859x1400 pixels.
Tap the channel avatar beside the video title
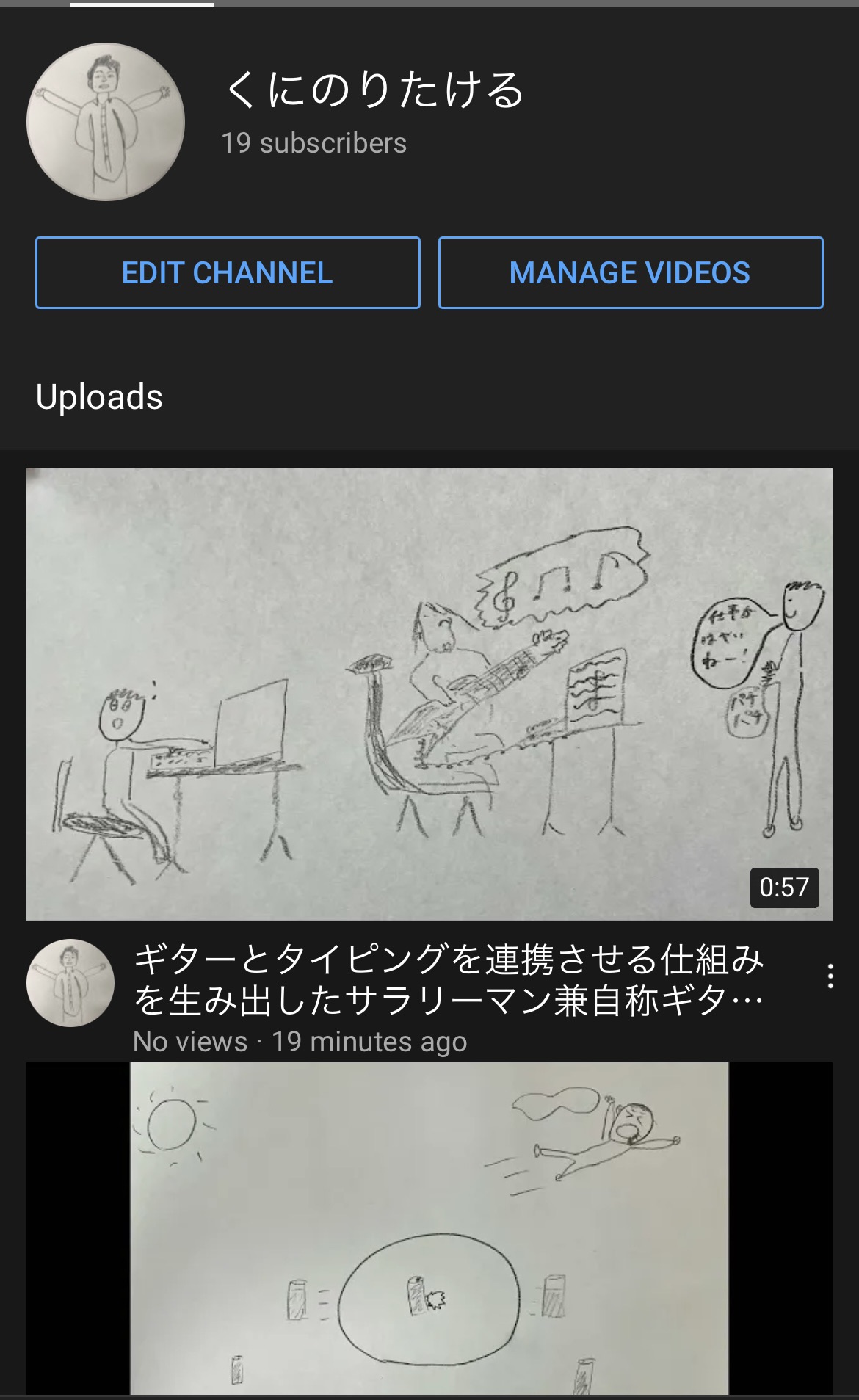point(70,982)
